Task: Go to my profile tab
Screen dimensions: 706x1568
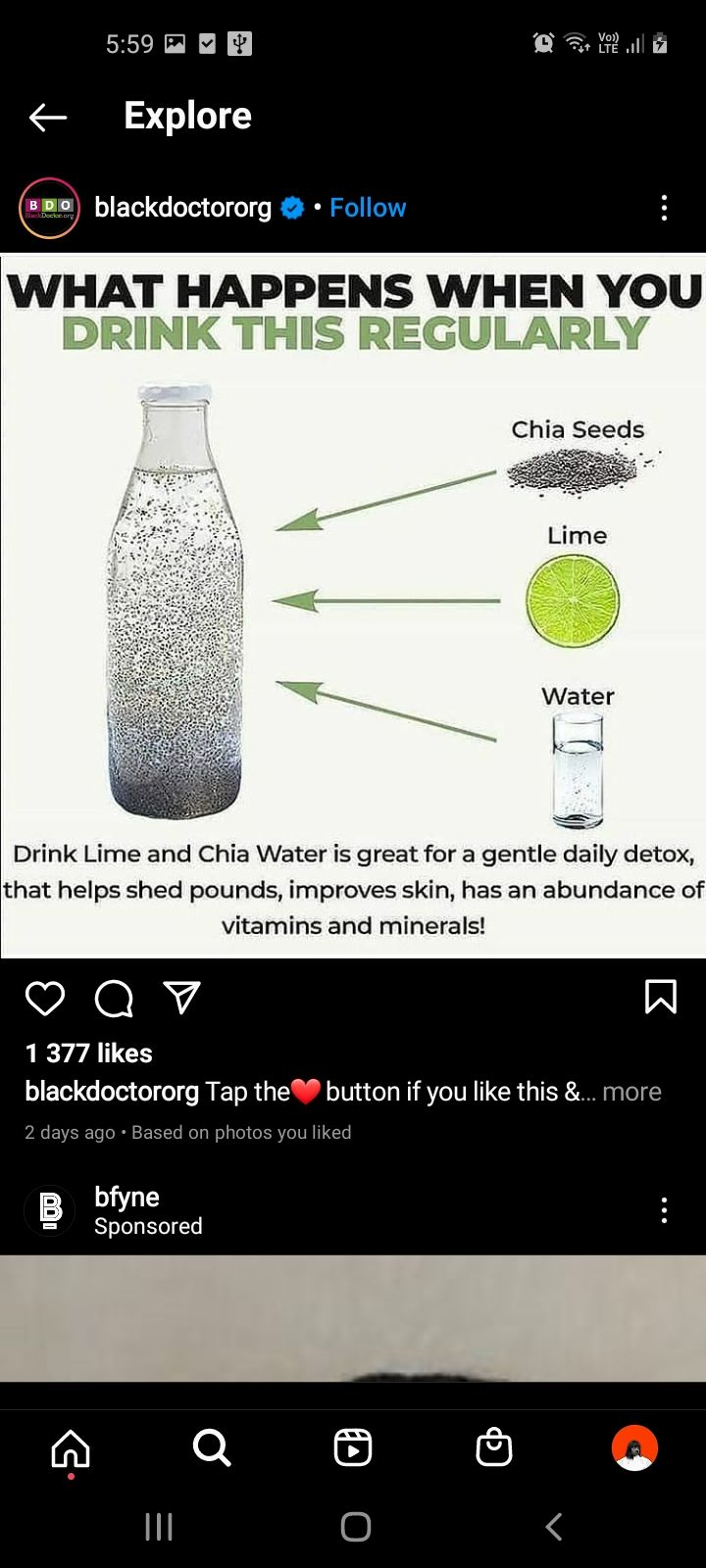Action: (x=634, y=1447)
